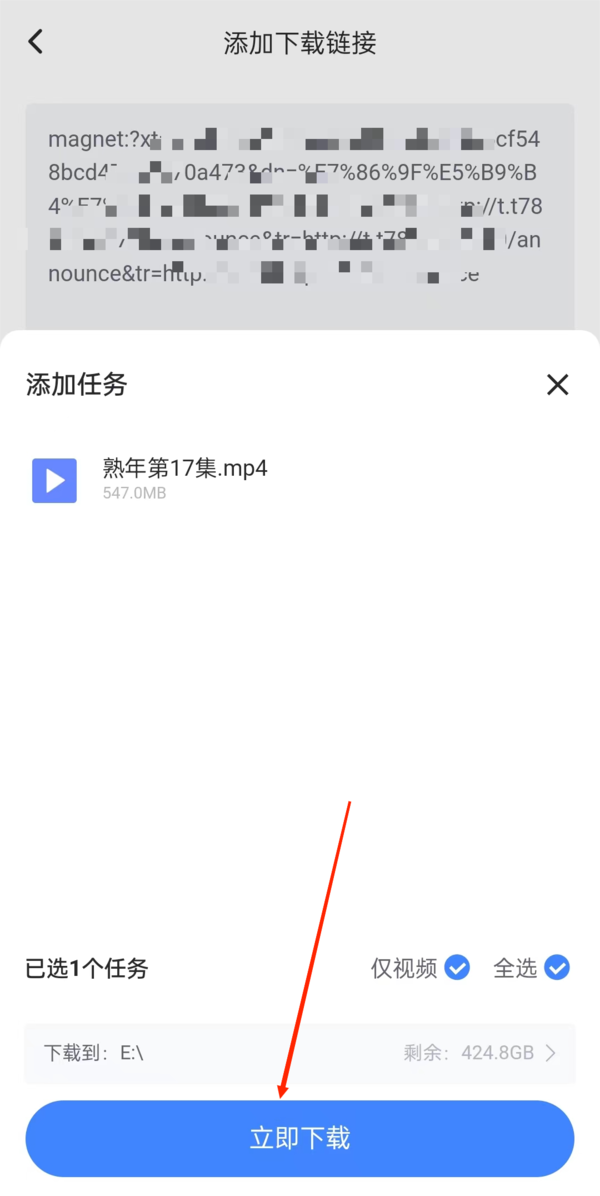Go back from 添加下载链接 page

click(36, 42)
